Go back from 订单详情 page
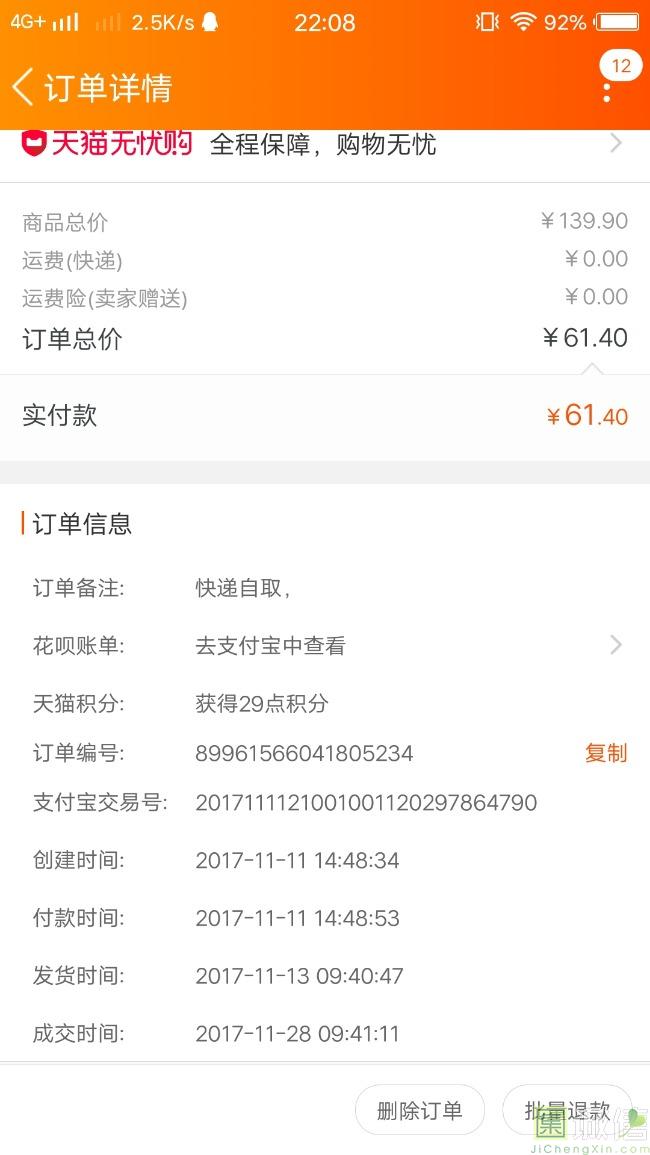The height and width of the screenshot is (1155, 650). tap(22, 87)
